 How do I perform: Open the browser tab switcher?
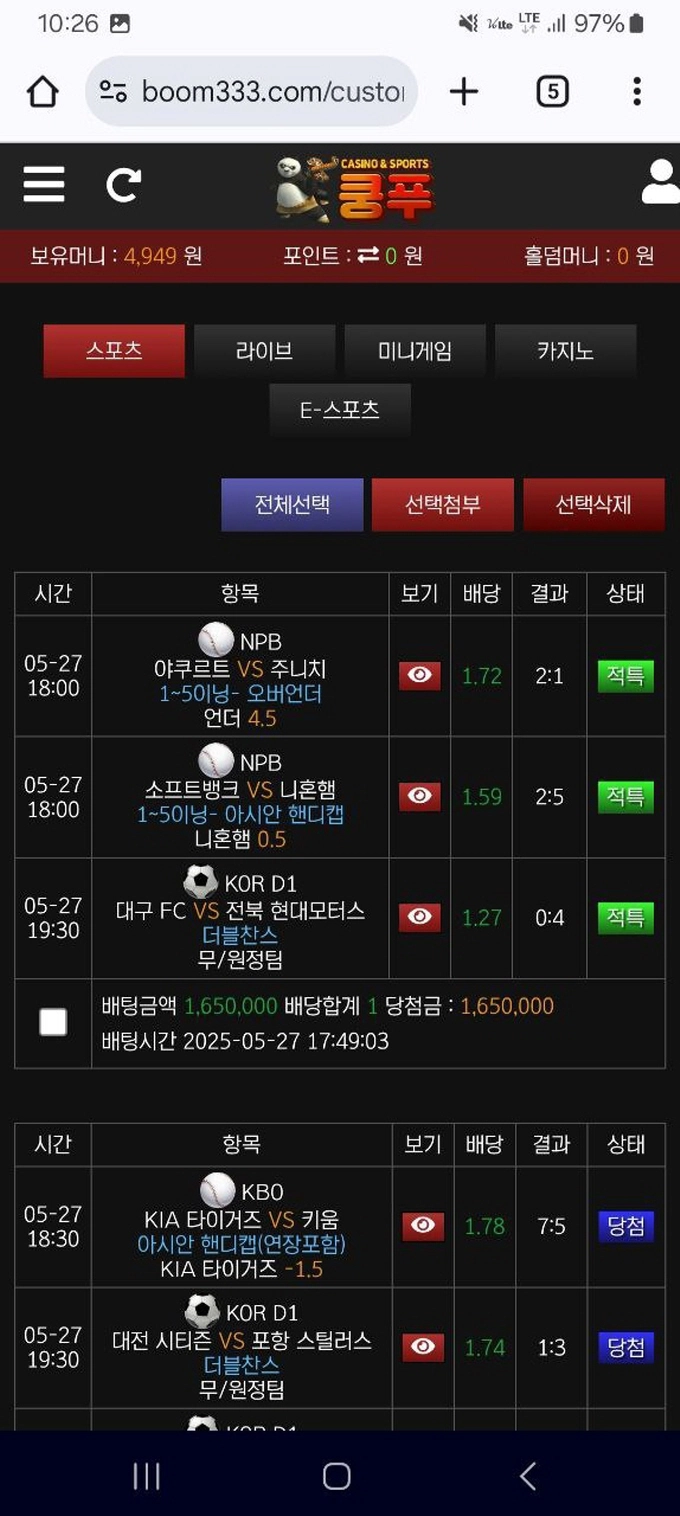tap(552, 92)
